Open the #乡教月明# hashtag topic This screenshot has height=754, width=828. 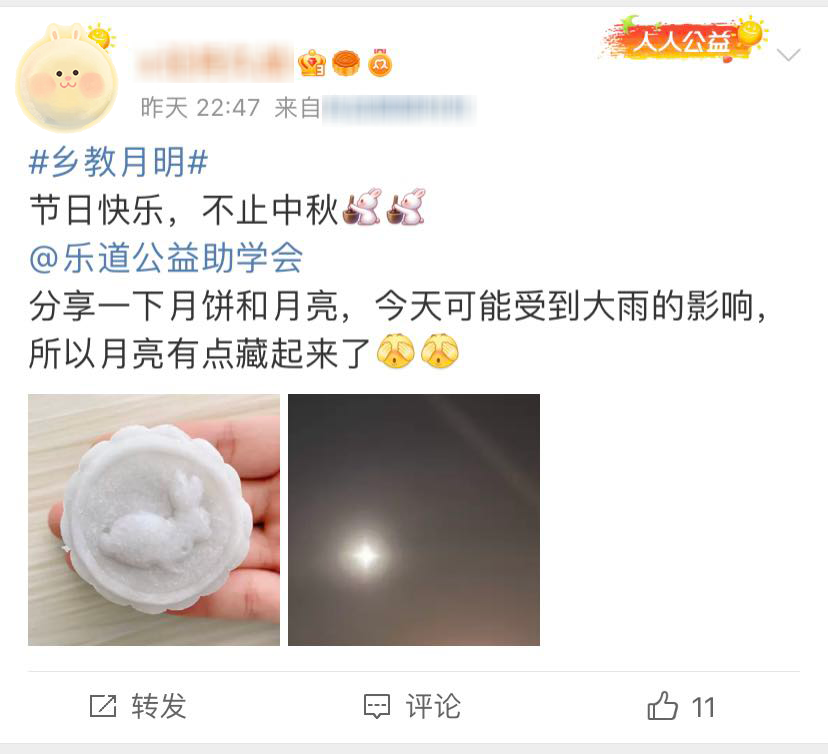click(x=118, y=162)
